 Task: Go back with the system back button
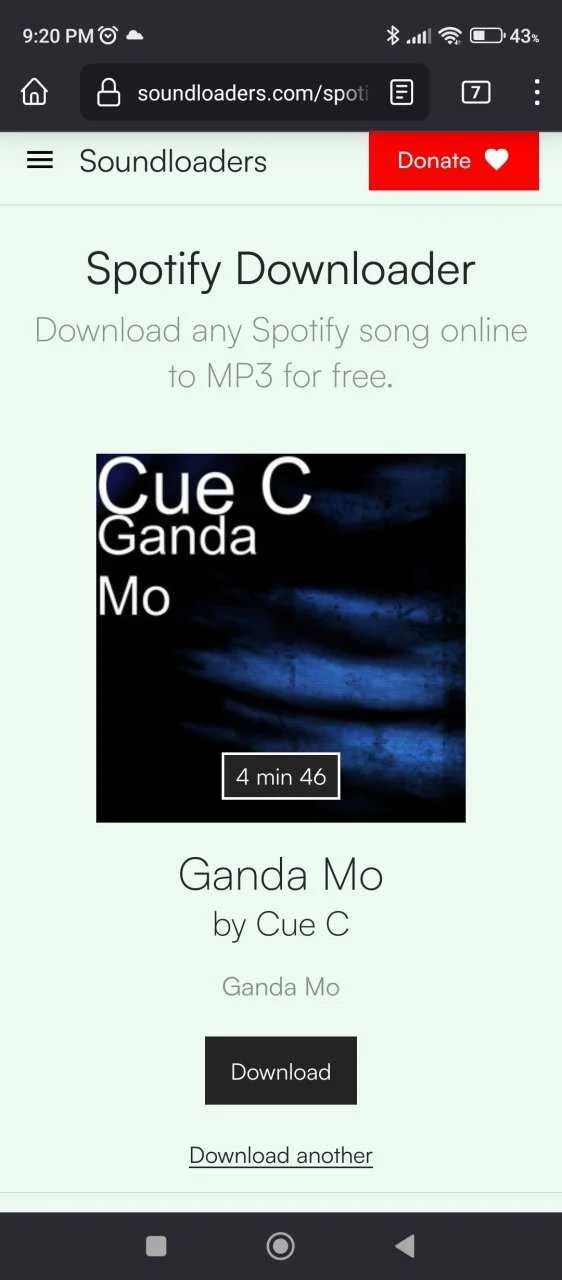pos(405,1245)
